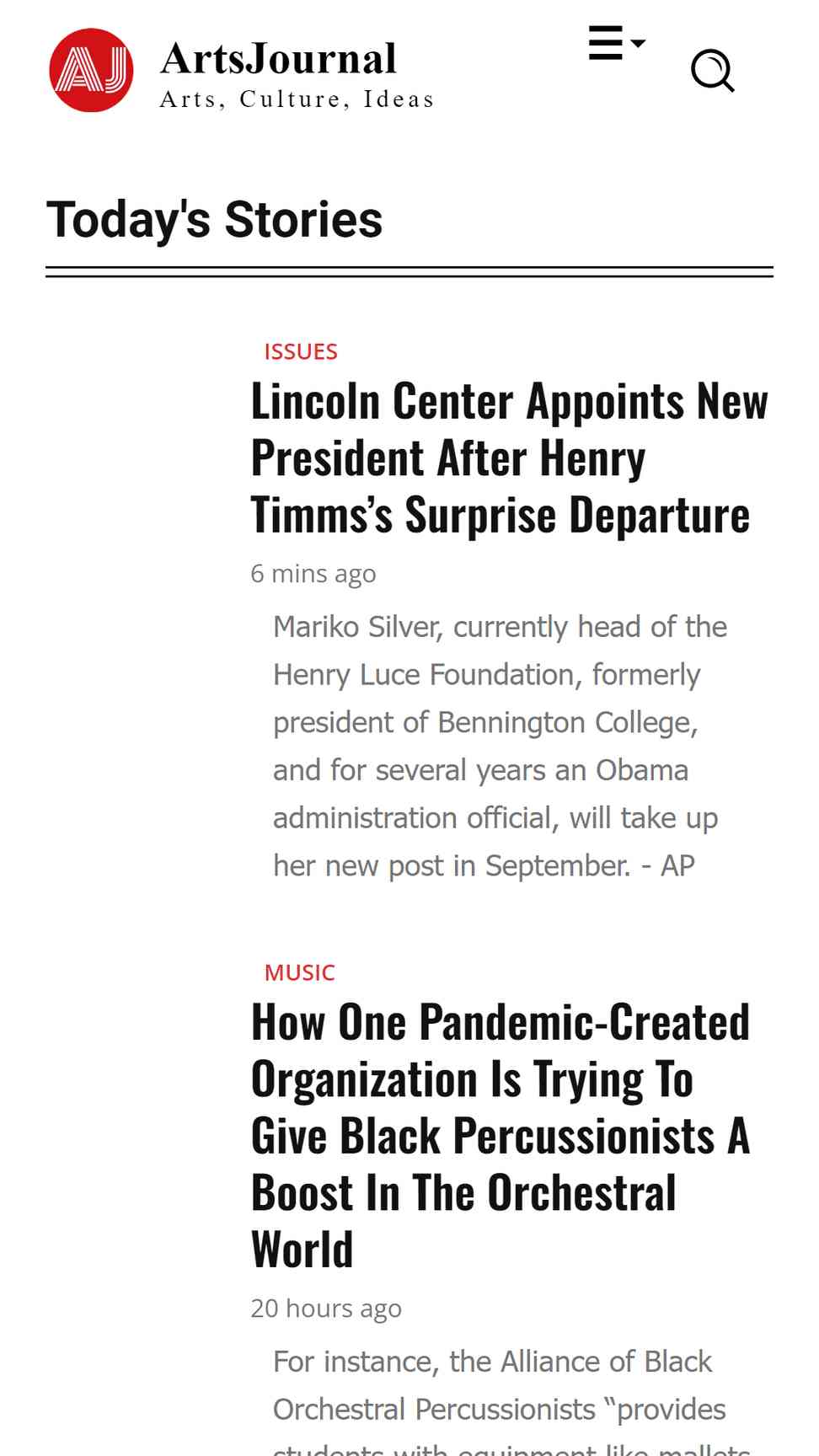Open the ISSUES category
Image resolution: width=819 pixels, height=1456 pixels.
pyautogui.click(x=301, y=351)
